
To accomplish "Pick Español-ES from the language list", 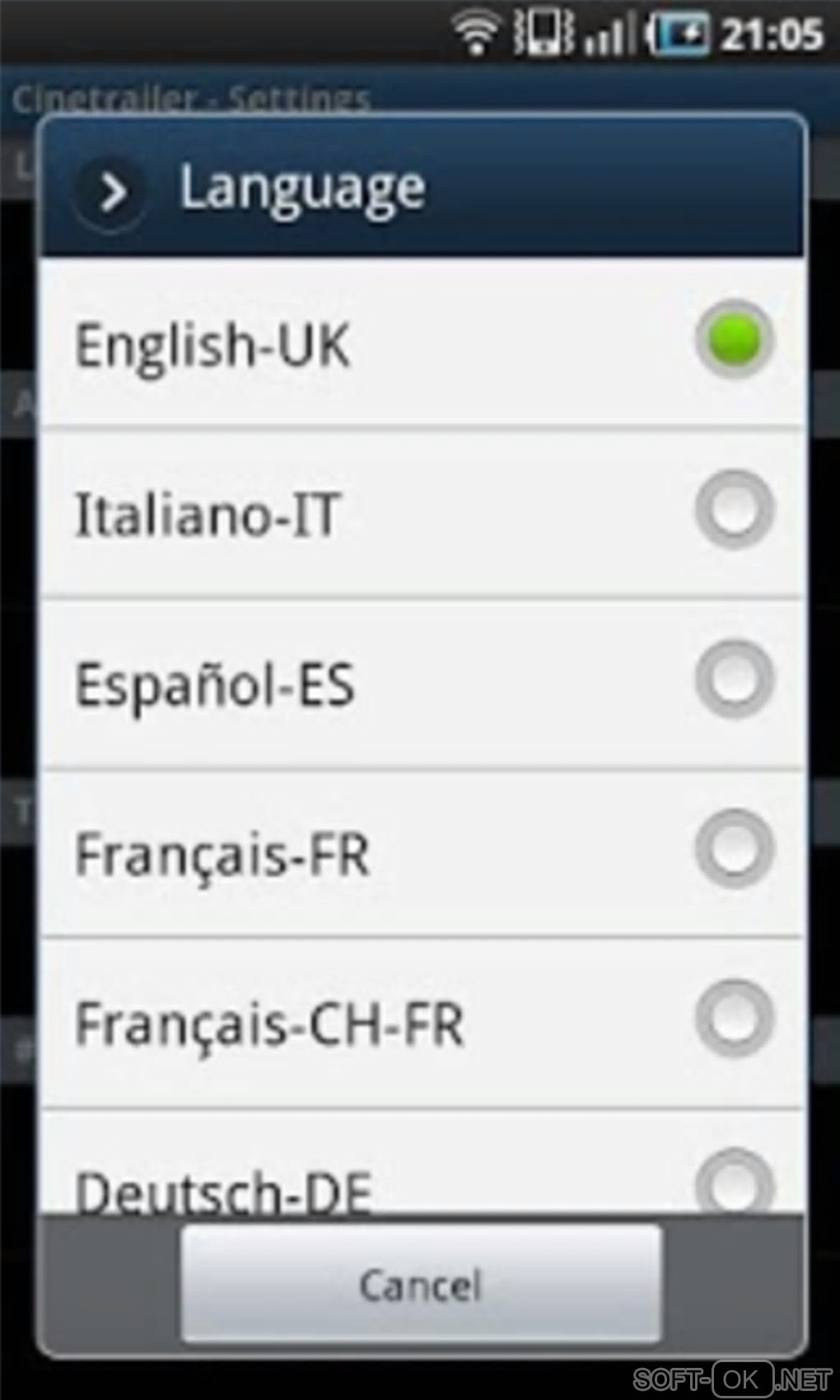I will (x=420, y=683).
